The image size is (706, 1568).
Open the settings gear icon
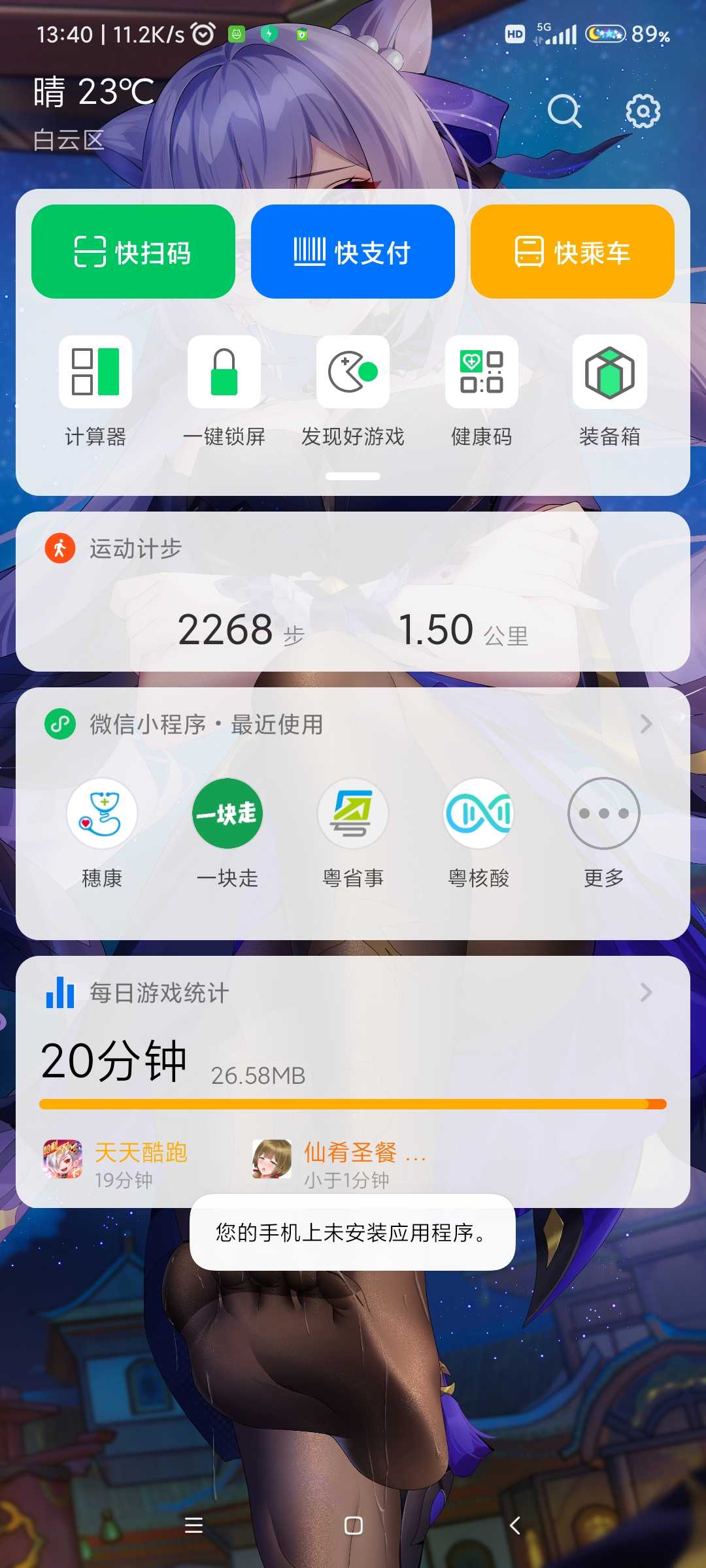tap(643, 111)
